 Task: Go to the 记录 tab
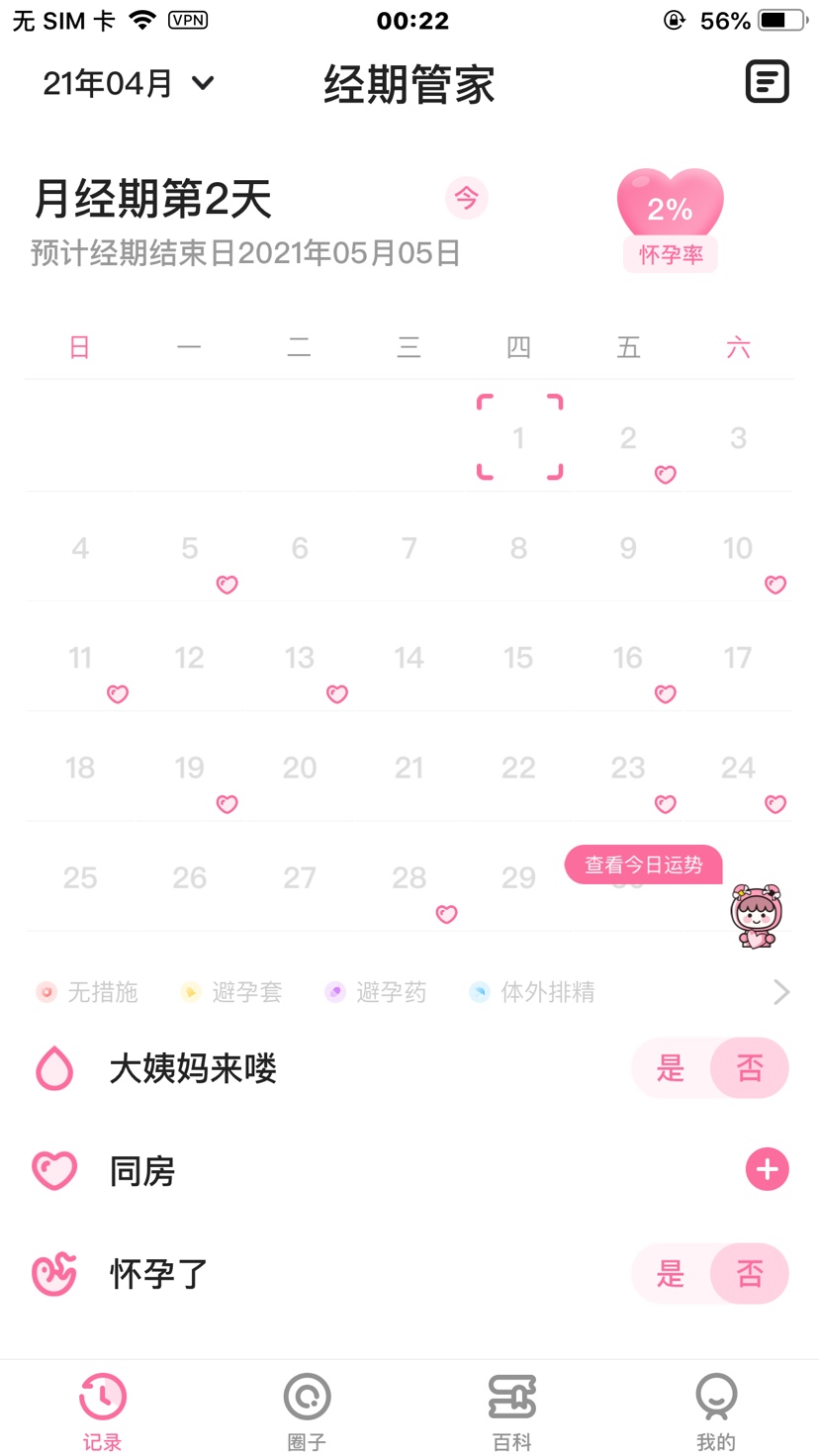[103, 1410]
